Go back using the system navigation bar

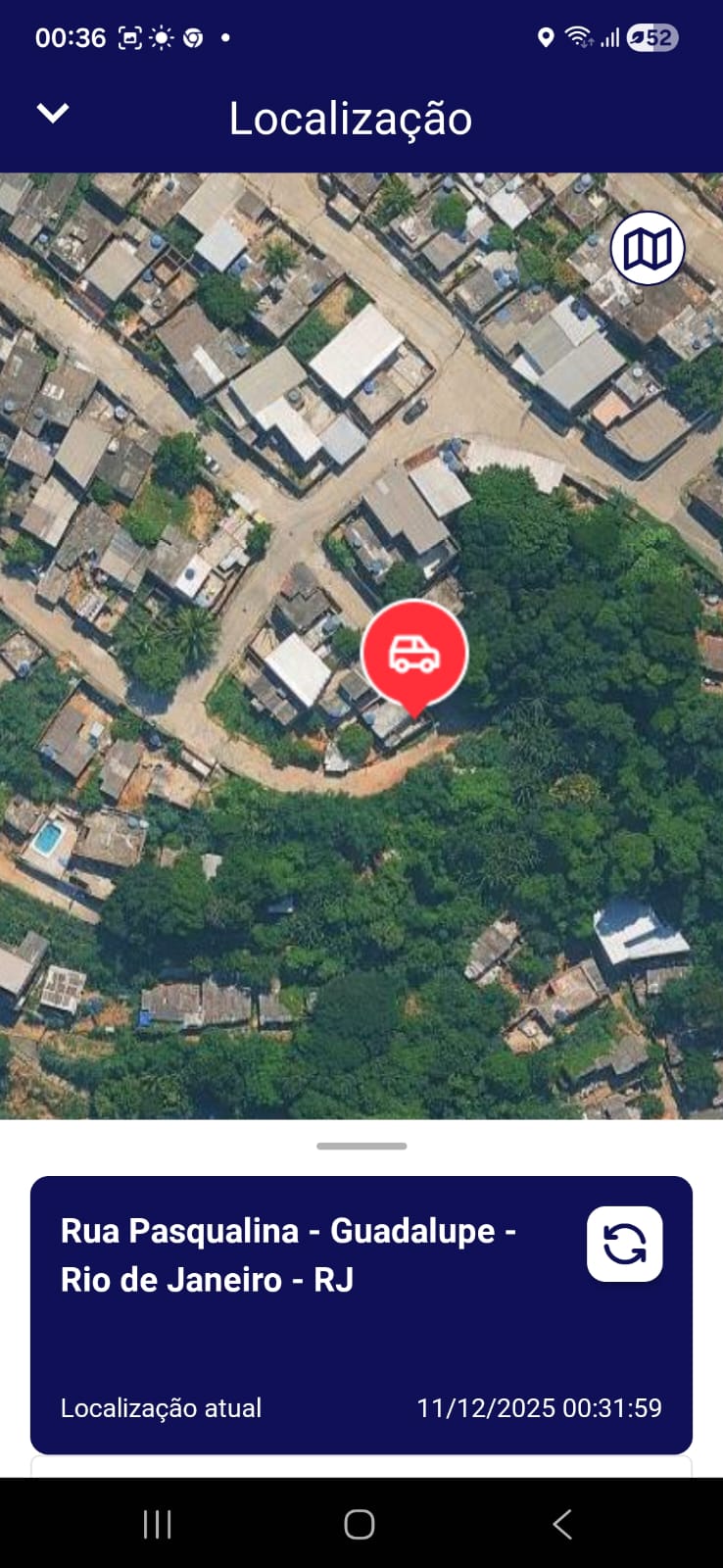[562, 1524]
